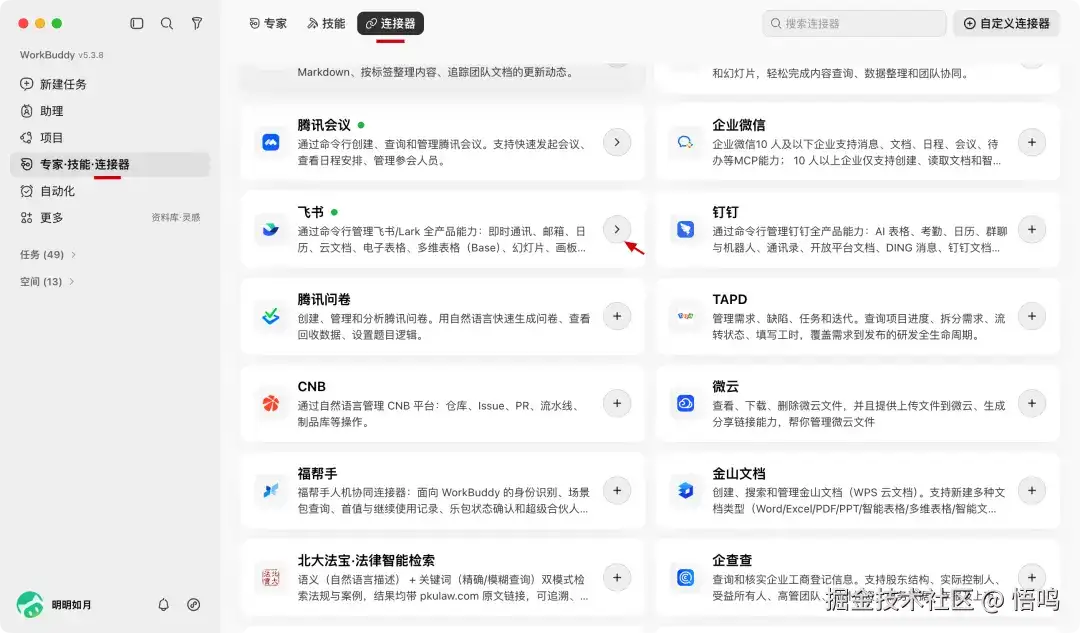Go to 自动化 in the sidebar

48,191
